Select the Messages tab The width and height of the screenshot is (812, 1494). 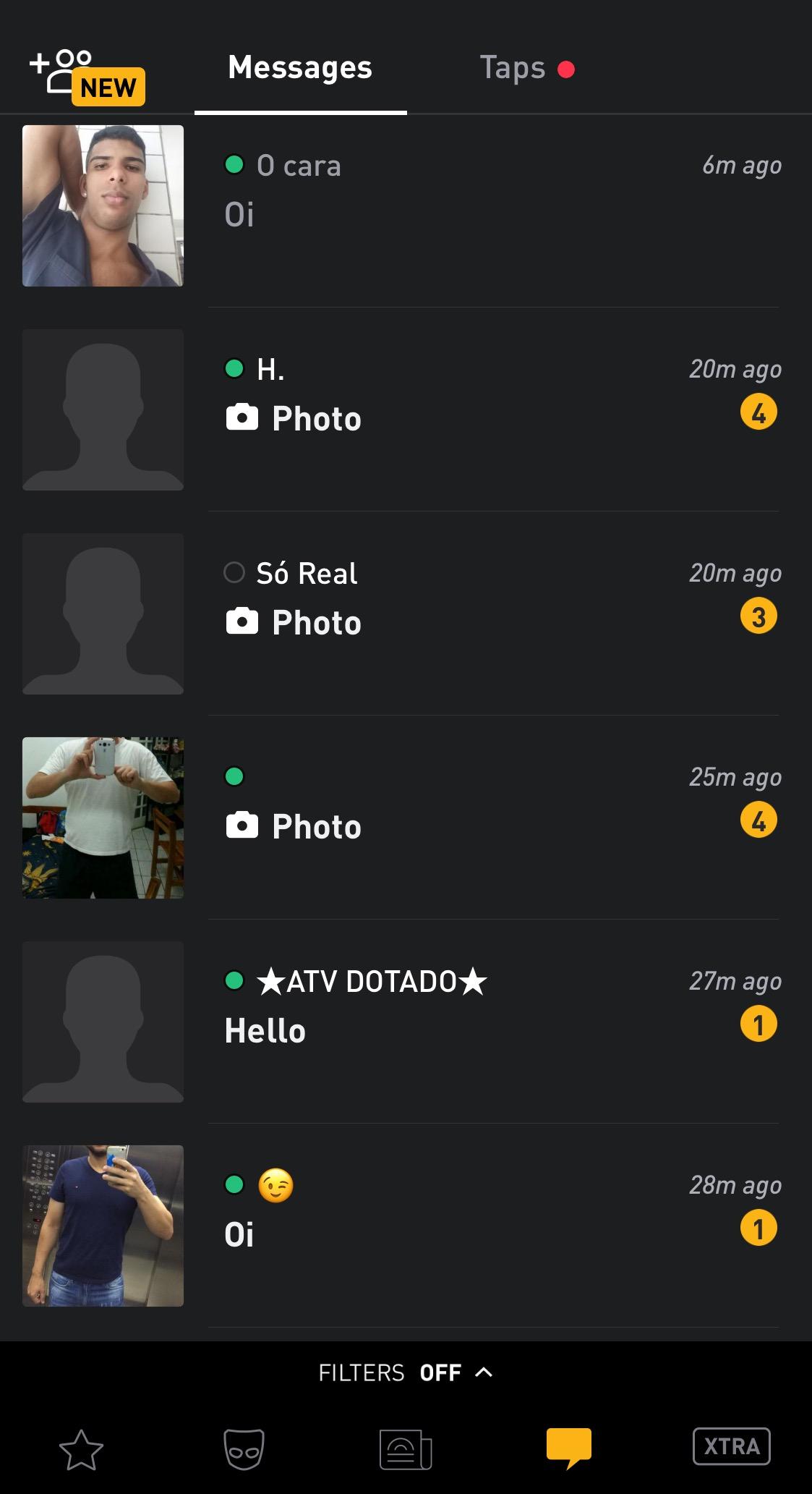pyautogui.click(x=300, y=68)
